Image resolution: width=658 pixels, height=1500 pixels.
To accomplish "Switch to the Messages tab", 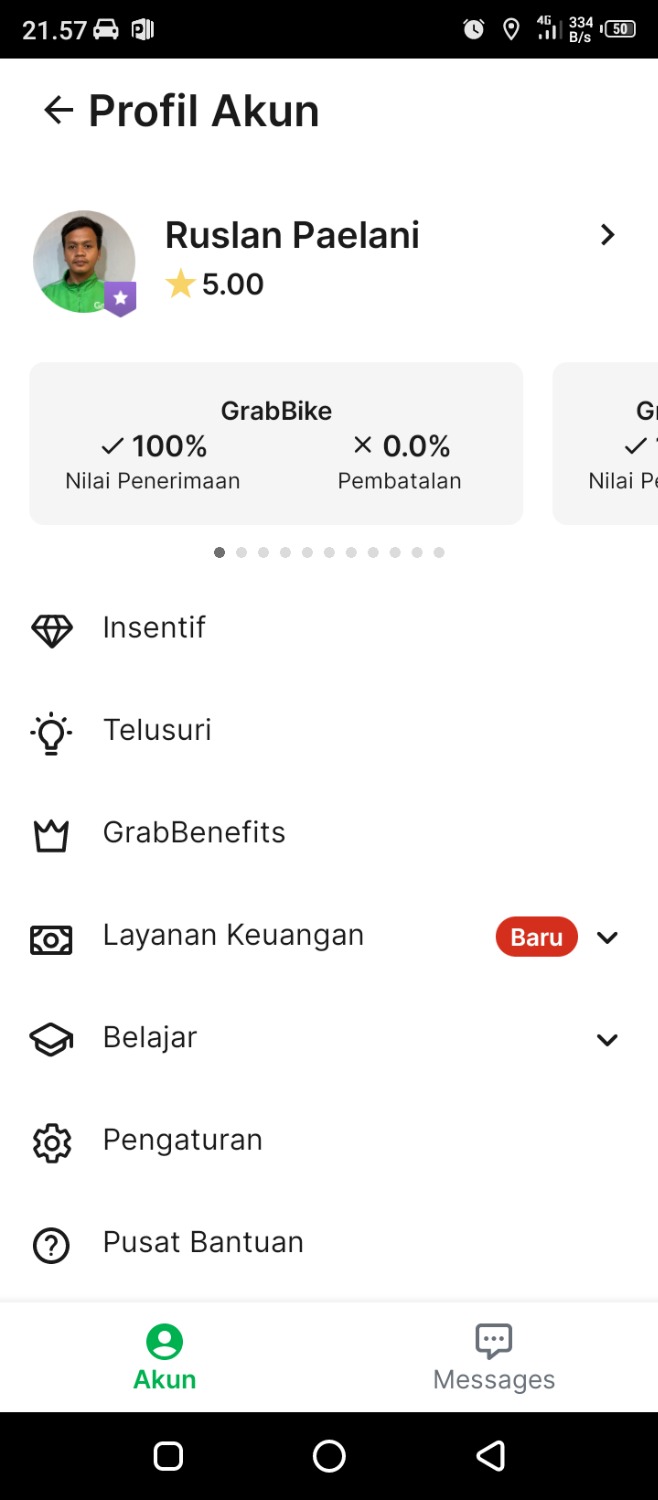I will [493, 1357].
